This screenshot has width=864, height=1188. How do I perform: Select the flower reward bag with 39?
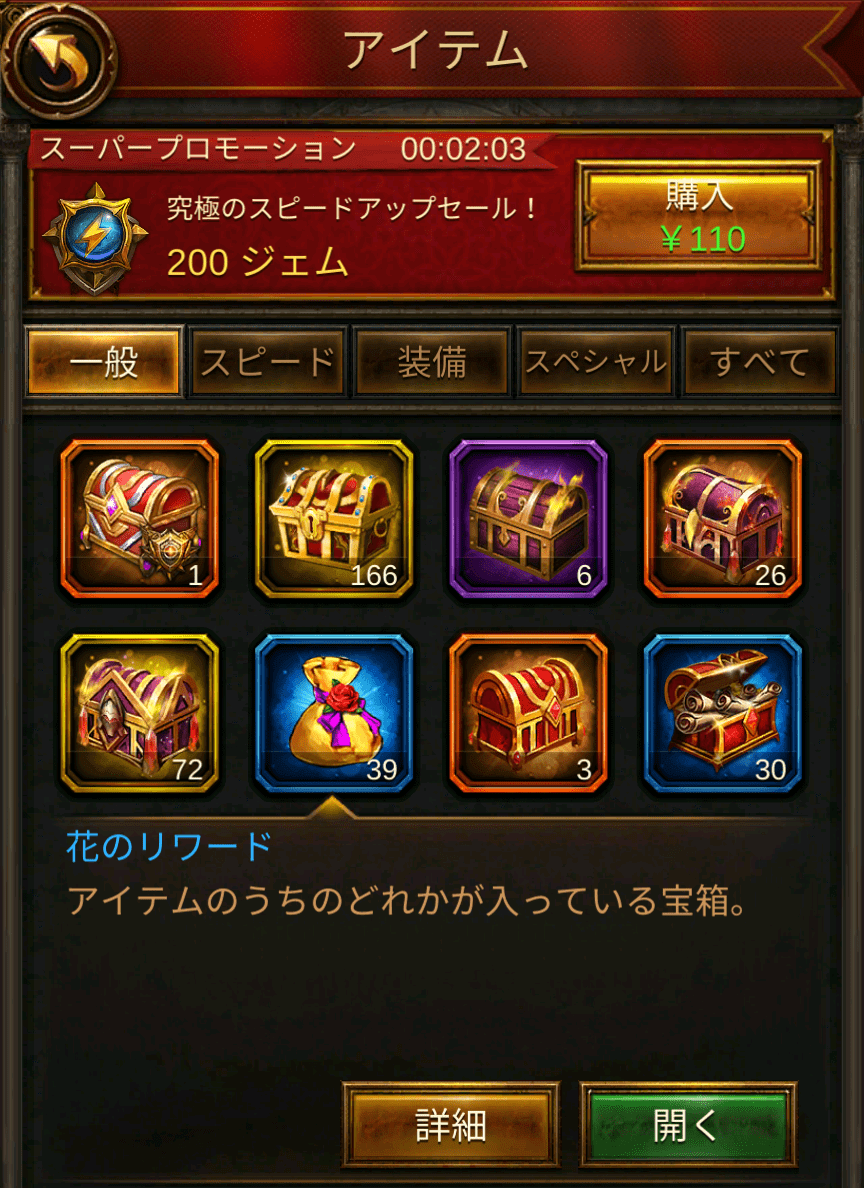coord(334,713)
